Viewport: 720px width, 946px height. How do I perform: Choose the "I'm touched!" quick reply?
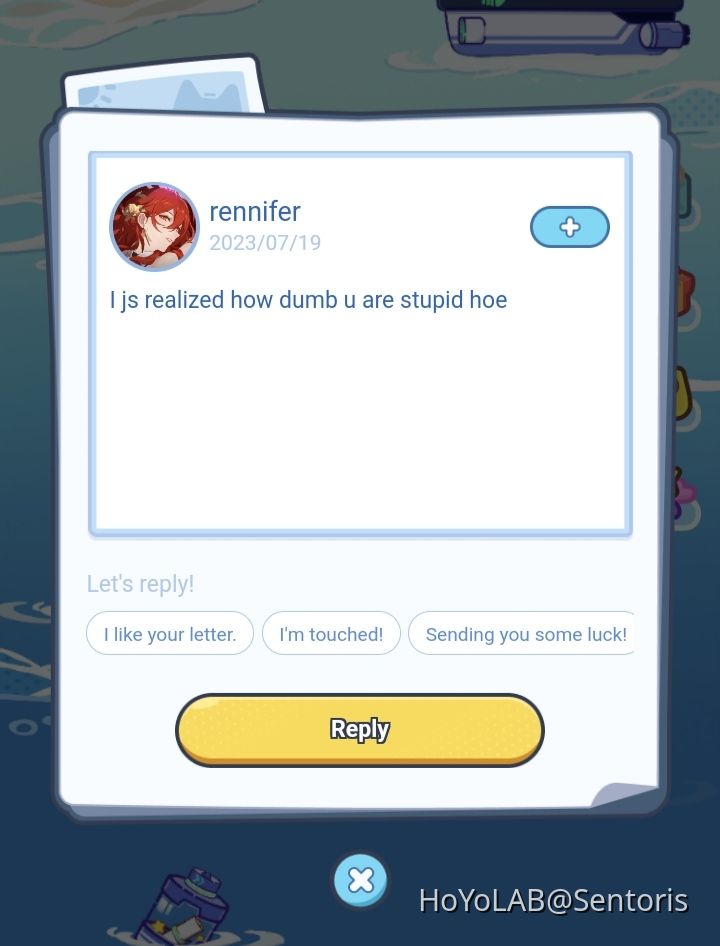331,634
